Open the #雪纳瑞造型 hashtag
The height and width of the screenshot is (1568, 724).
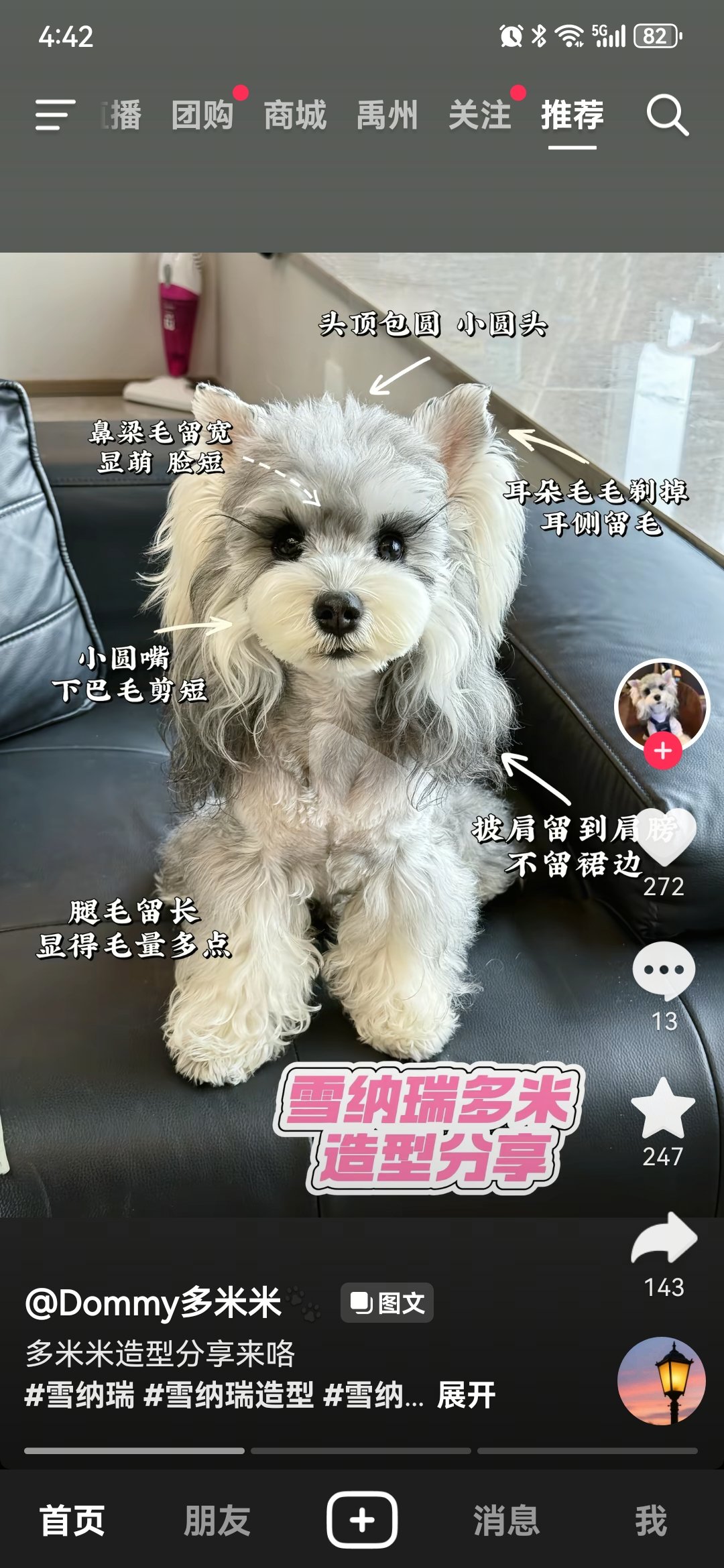click(229, 1396)
